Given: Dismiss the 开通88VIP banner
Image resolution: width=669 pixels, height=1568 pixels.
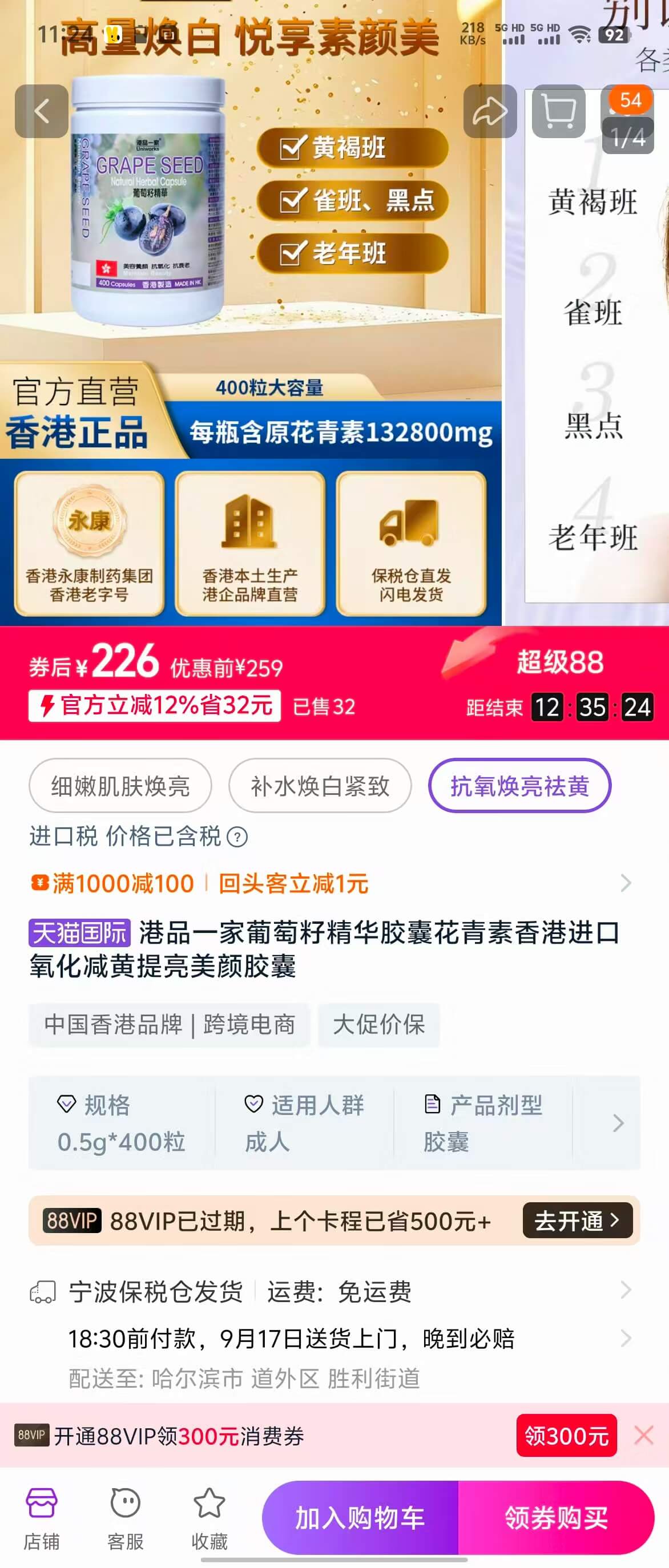Looking at the screenshot, I should pos(643,1435).
